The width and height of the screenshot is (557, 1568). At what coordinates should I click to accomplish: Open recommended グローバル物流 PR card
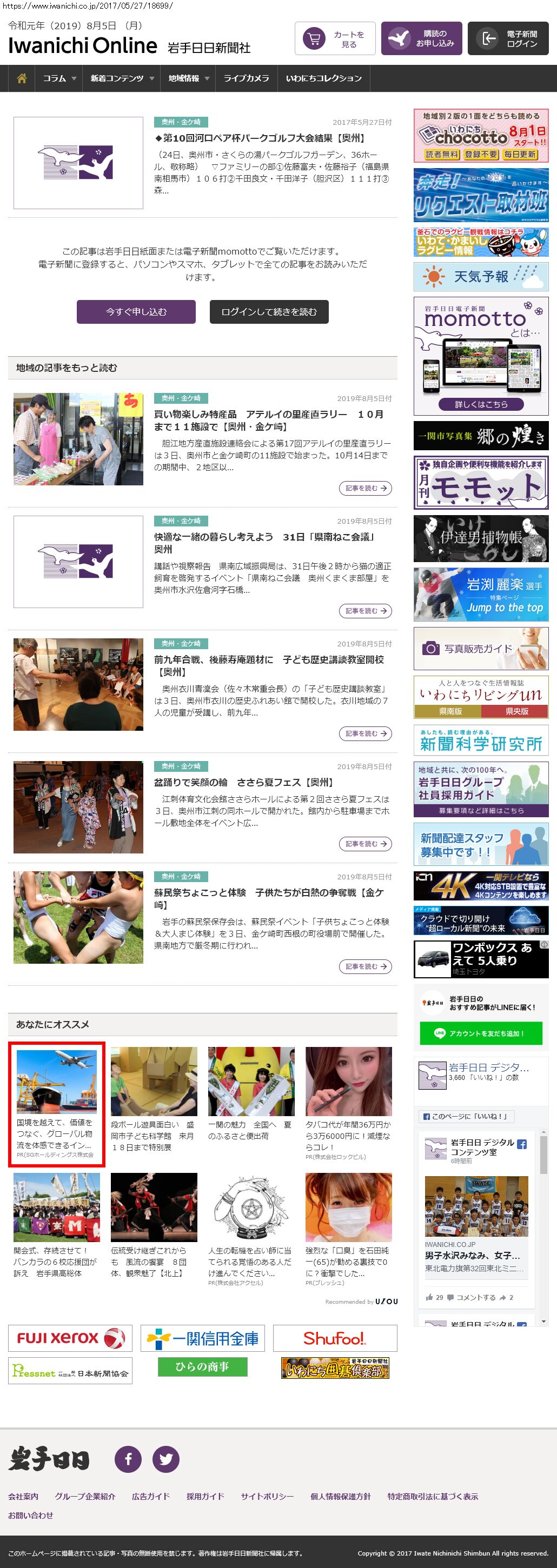point(56,1104)
